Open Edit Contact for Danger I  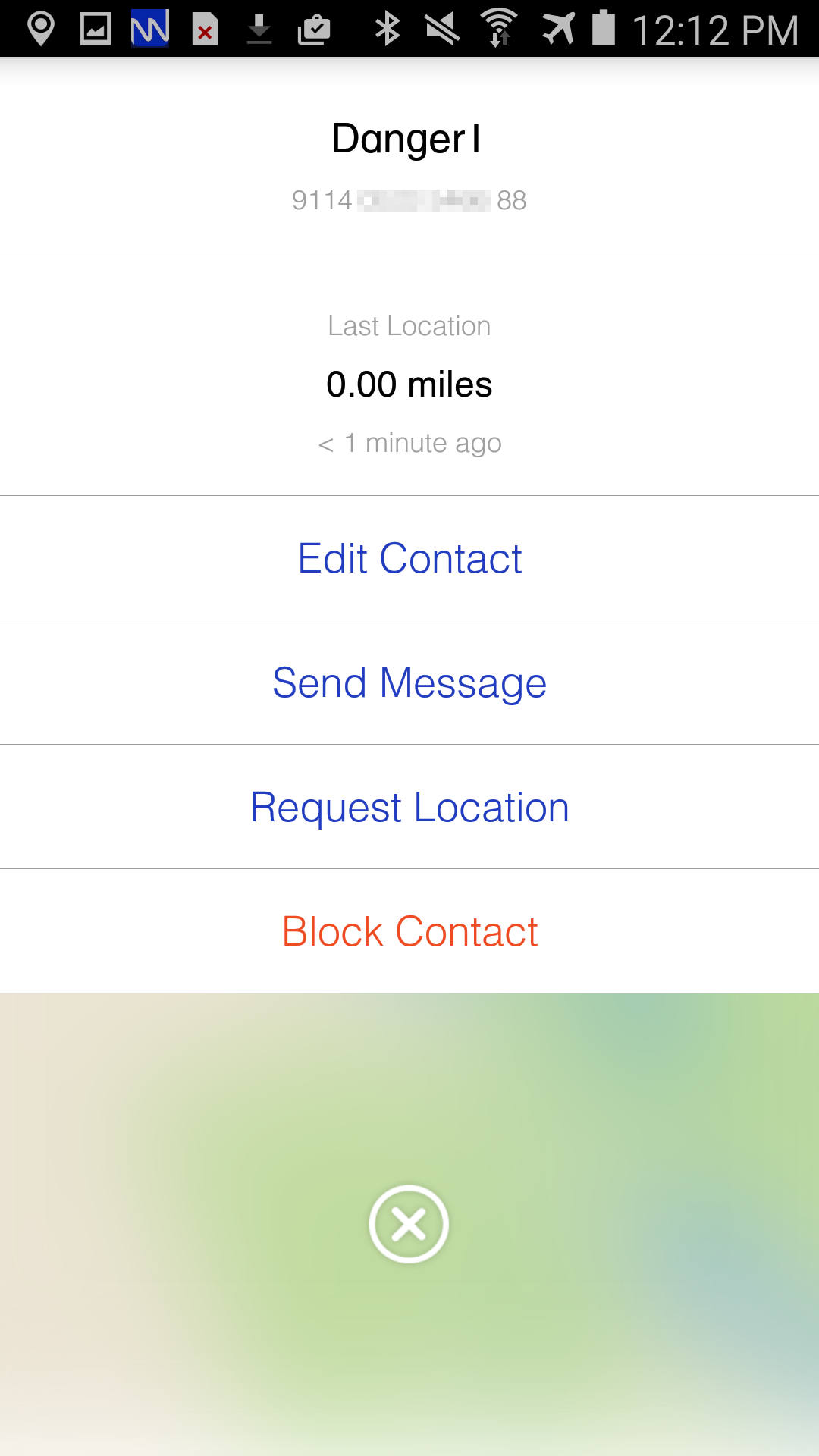[409, 559]
